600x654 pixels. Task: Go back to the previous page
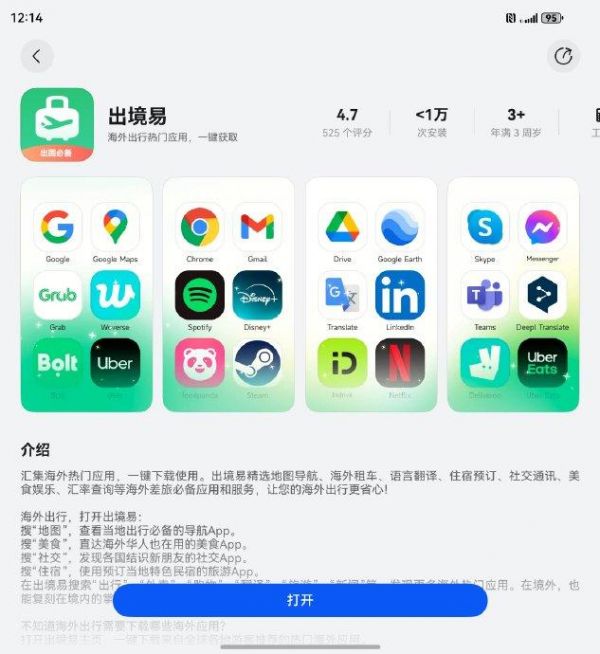[37, 56]
